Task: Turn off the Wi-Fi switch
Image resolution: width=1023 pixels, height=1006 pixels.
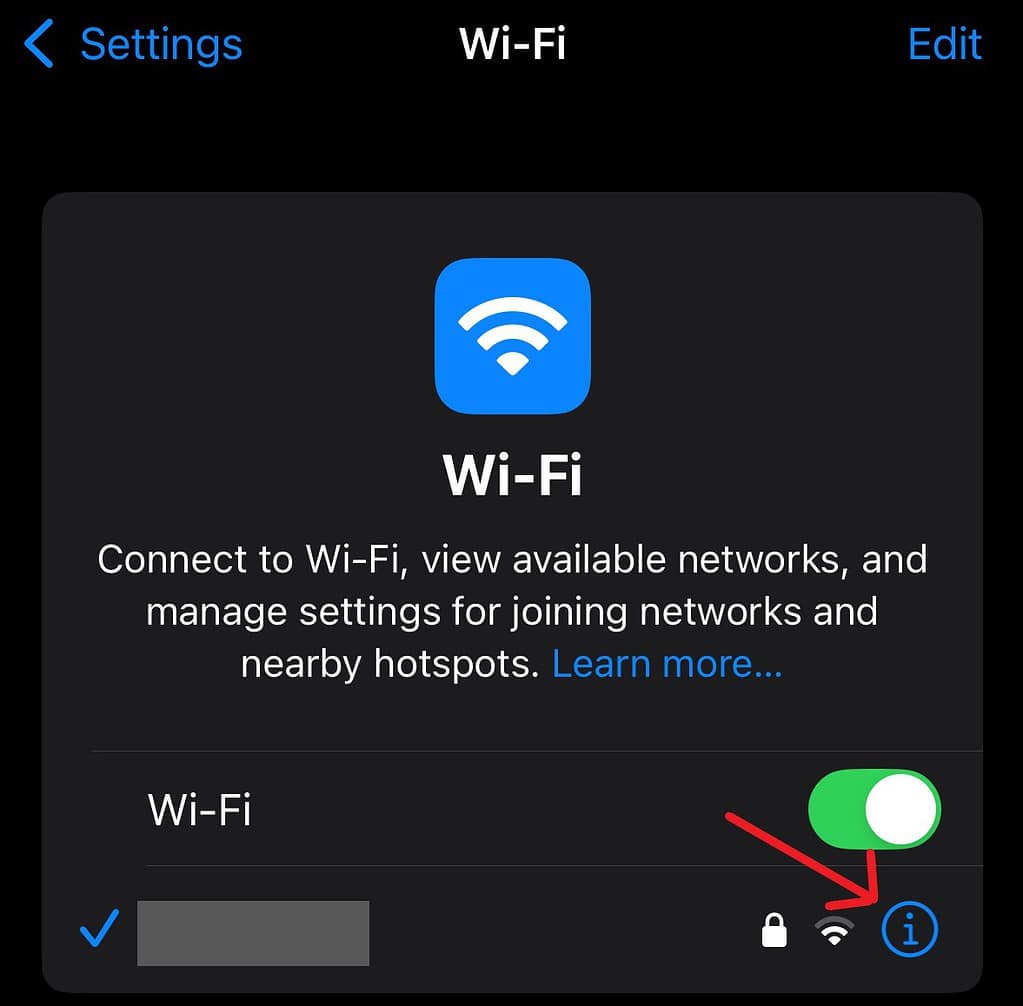Action: click(873, 808)
